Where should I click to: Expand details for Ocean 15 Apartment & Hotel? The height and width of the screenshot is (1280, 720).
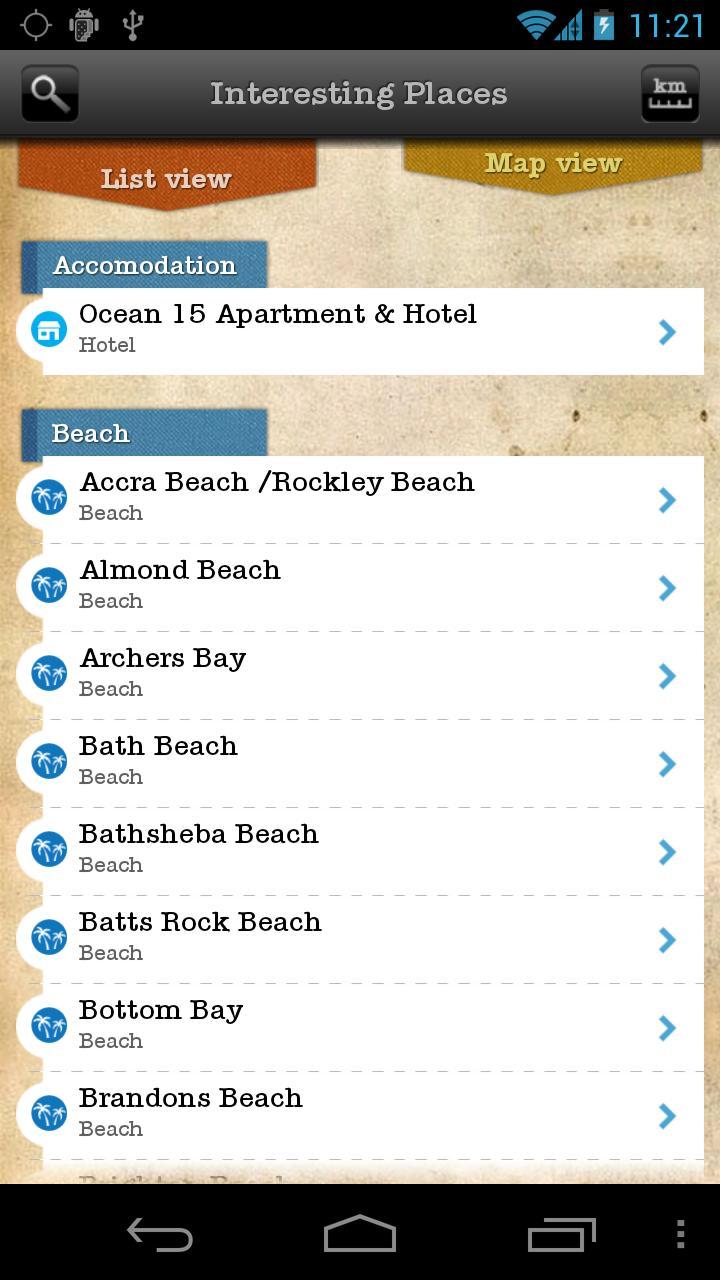pyautogui.click(x=666, y=331)
